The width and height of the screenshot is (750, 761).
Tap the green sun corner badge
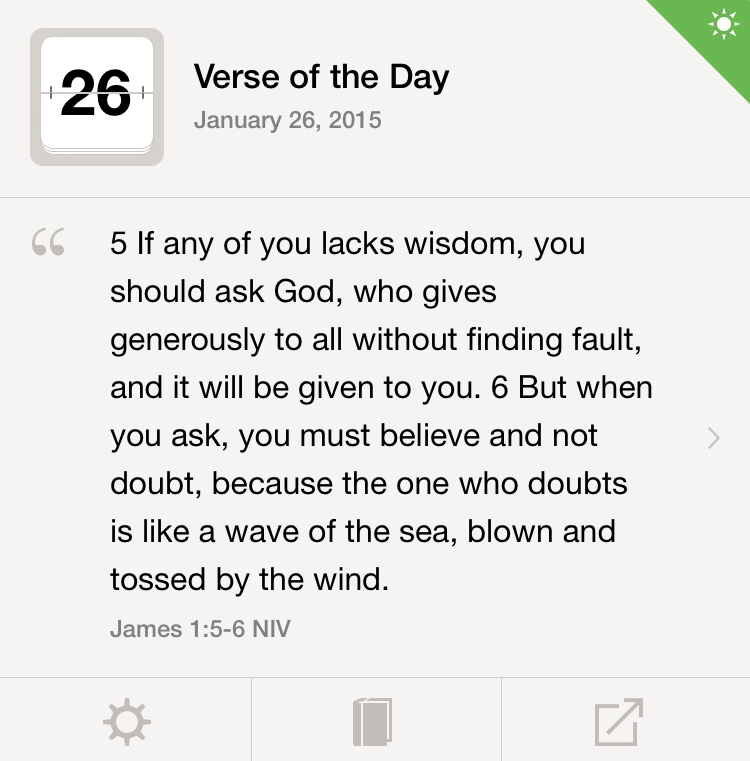click(720, 26)
